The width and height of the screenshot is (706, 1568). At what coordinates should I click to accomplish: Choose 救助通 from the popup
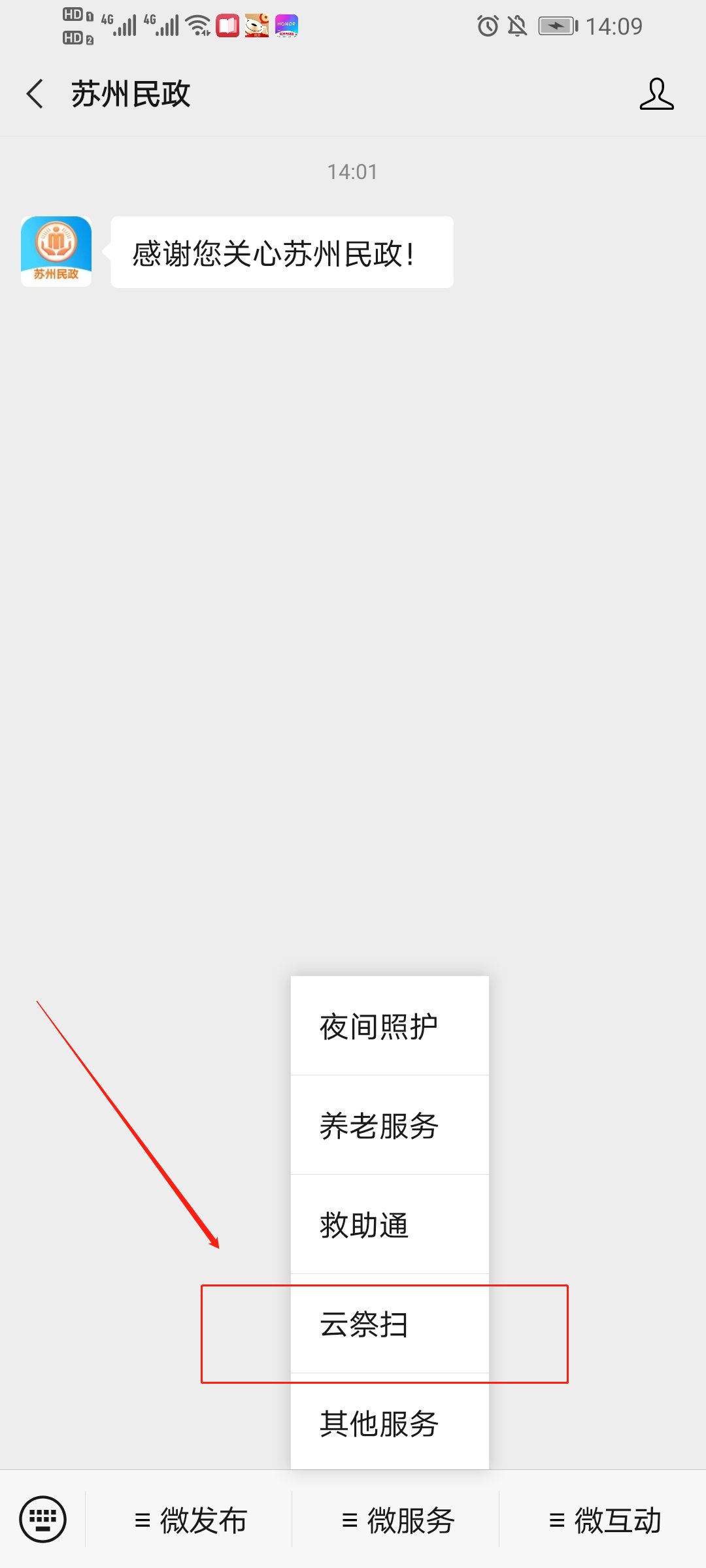tap(390, 1225)
